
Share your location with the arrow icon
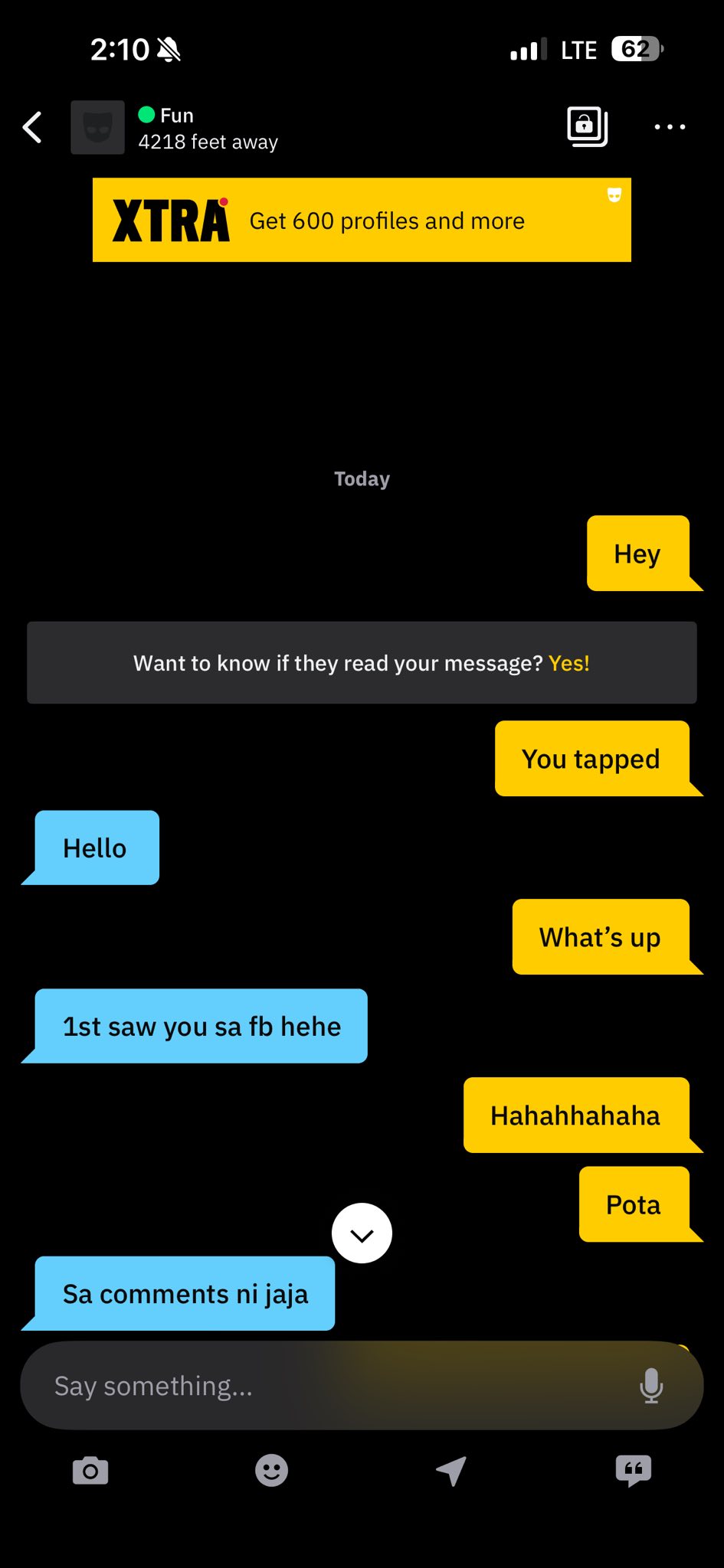(x=451, y=1471)
